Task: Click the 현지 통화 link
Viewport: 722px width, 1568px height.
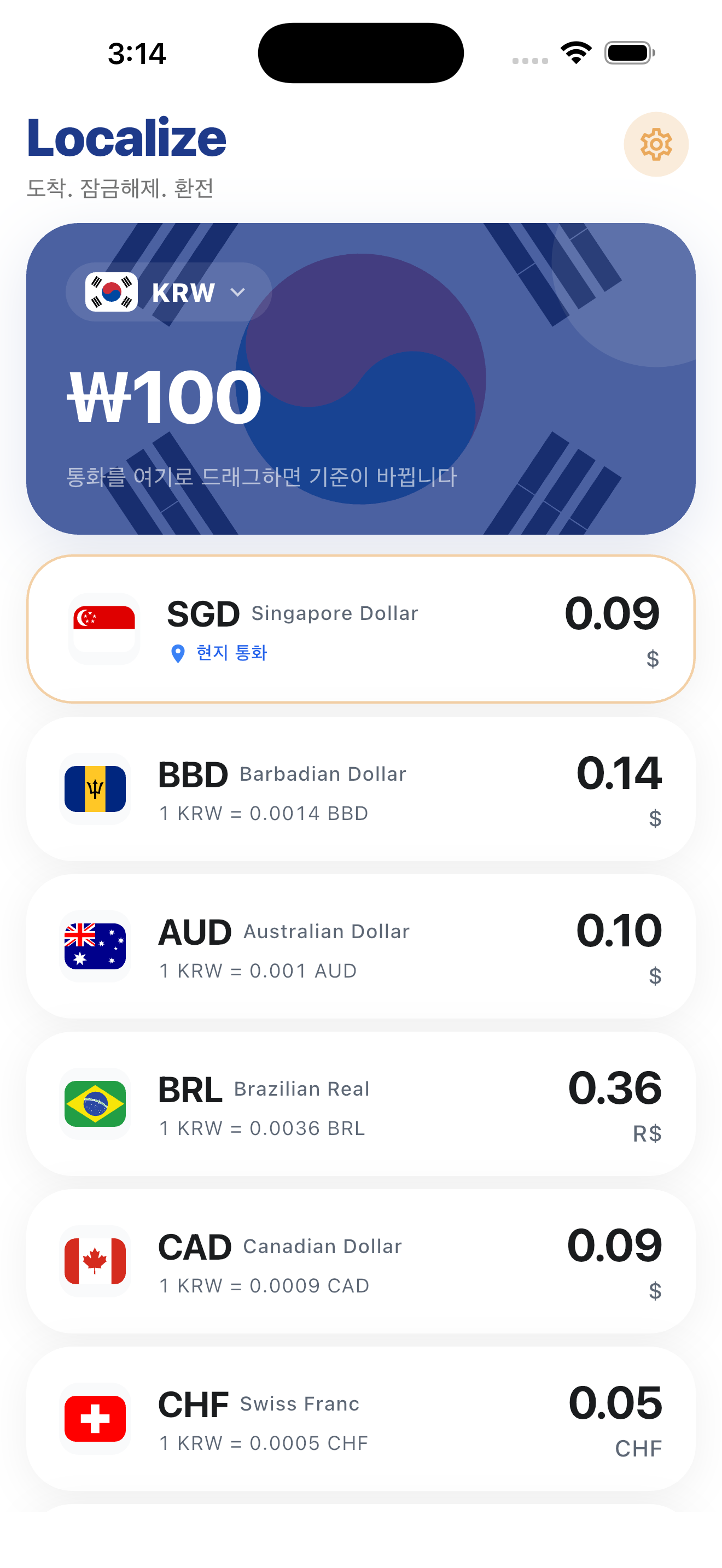Action: (x=232, y=653)
